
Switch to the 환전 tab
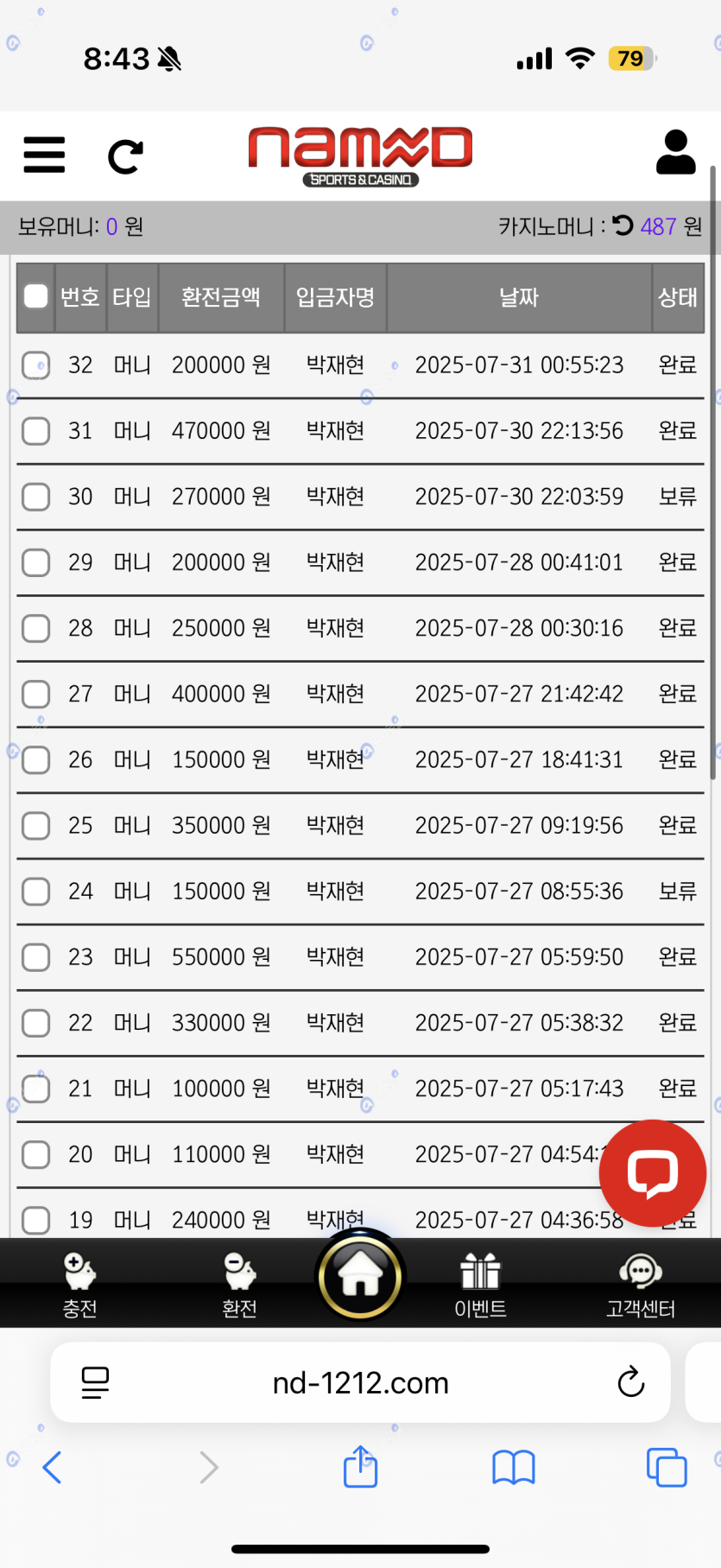click(239, 1286)
